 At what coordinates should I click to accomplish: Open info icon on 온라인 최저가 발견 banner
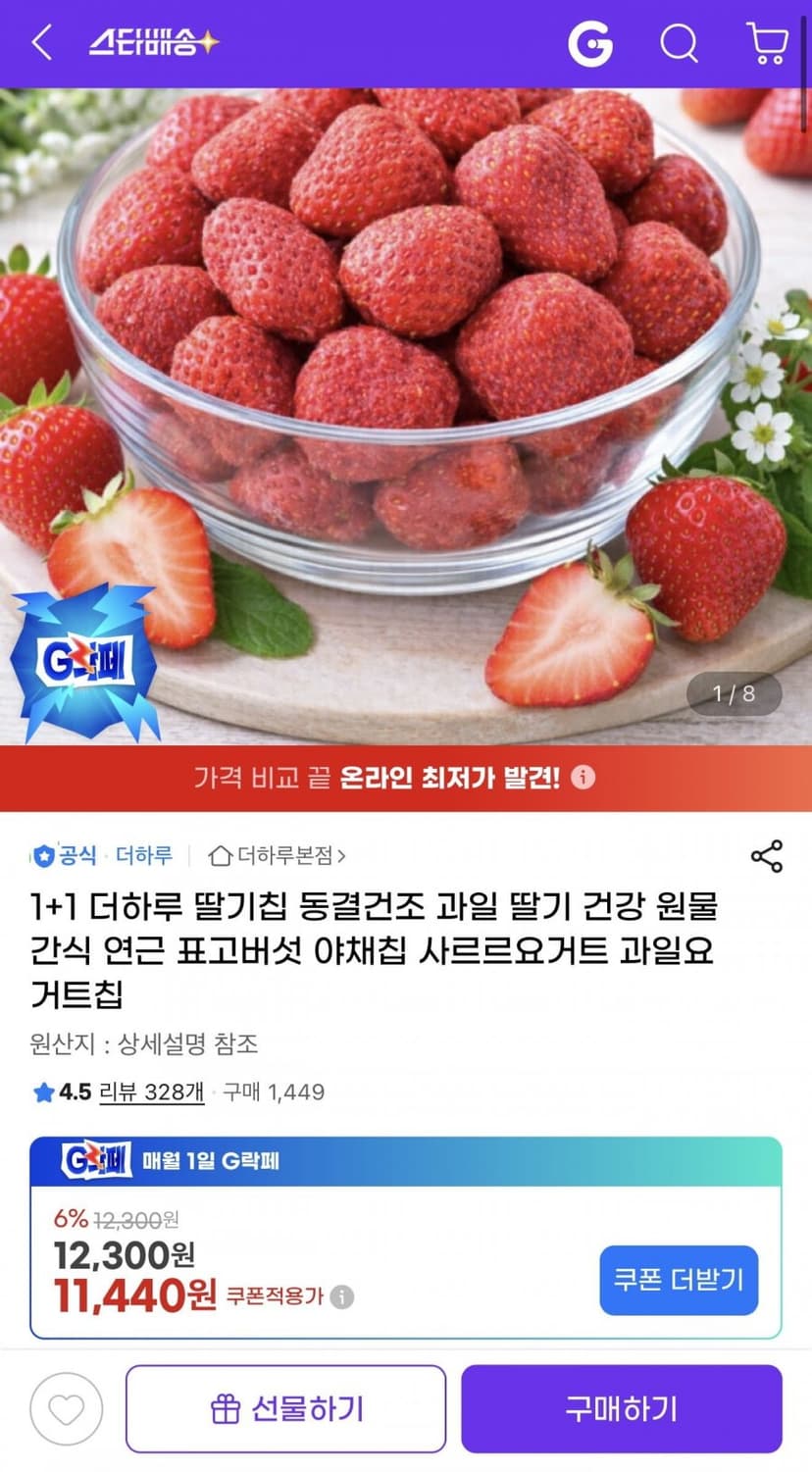(x=584, y=779)
